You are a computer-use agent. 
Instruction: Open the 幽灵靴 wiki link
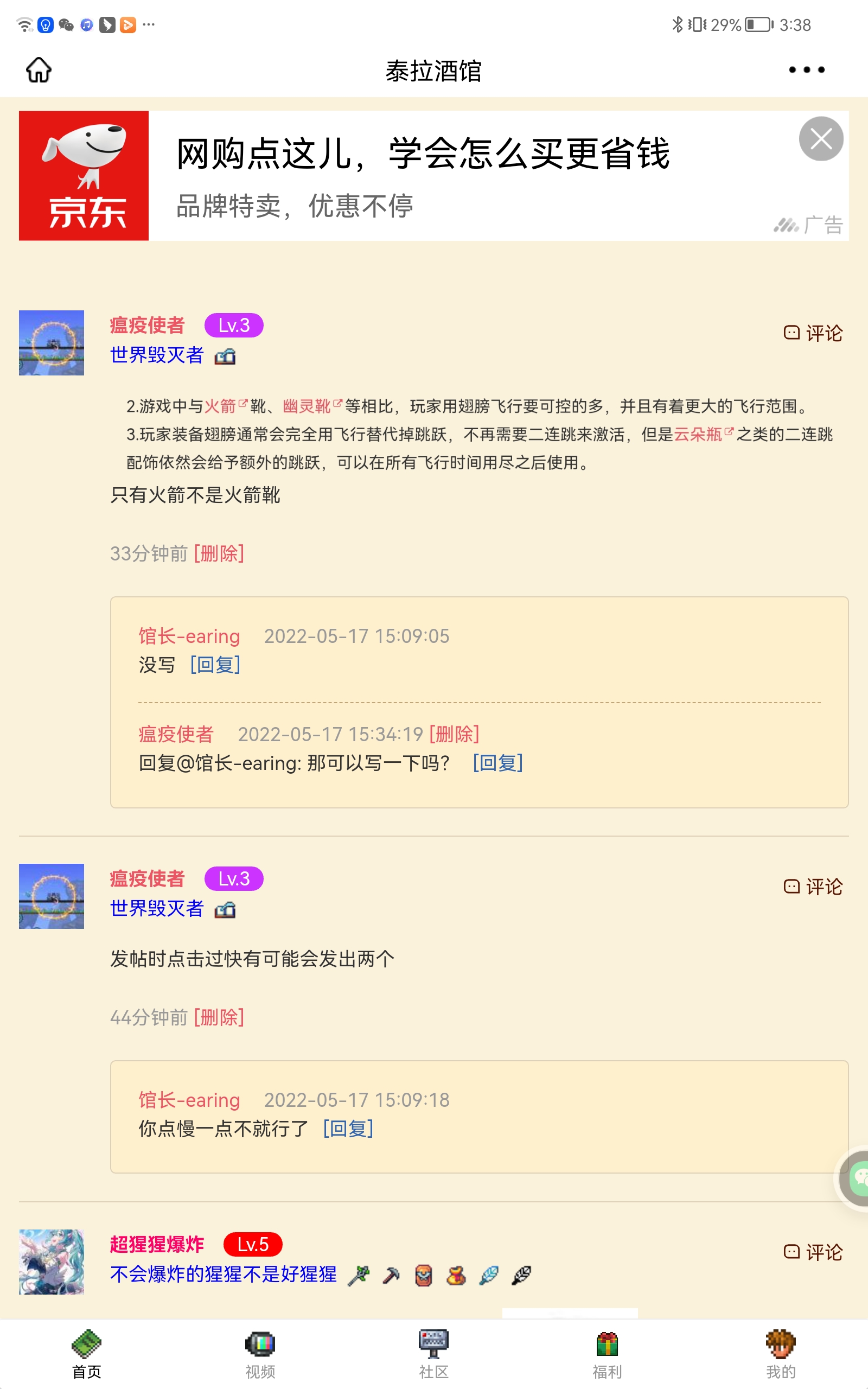(308, 406)
